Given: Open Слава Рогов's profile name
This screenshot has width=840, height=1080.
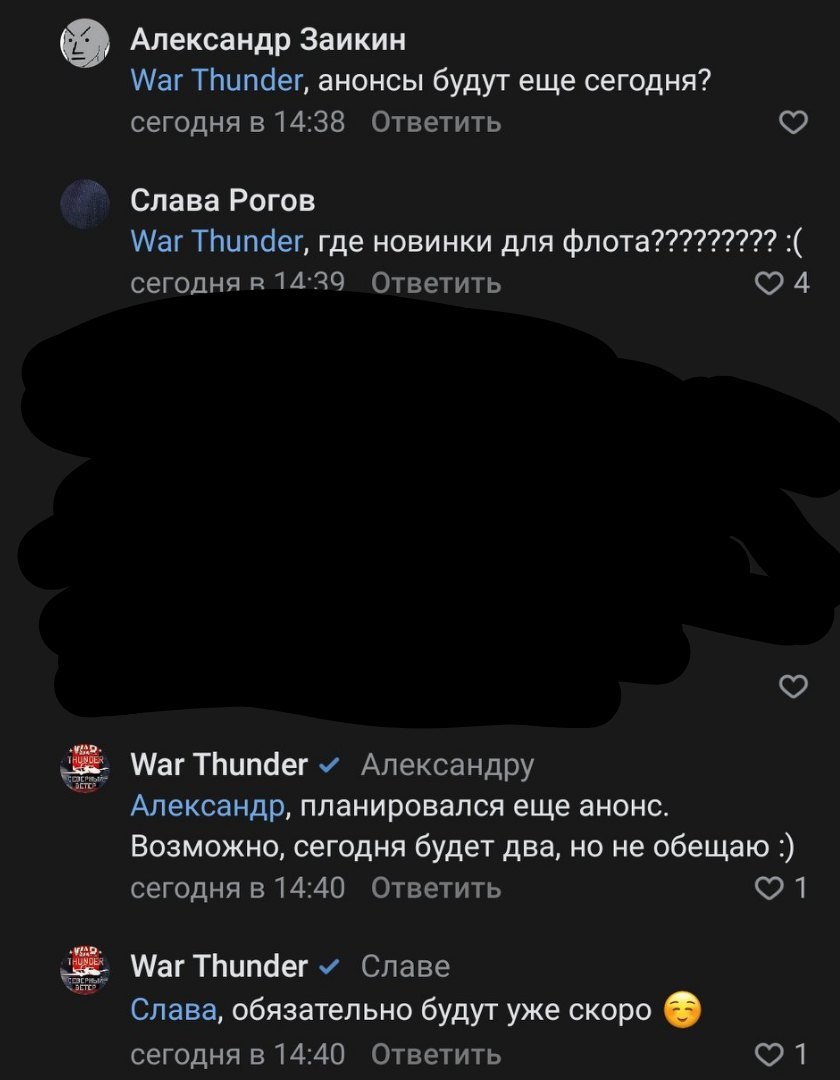Looking at the screenshot, I should tap(223, 201).
